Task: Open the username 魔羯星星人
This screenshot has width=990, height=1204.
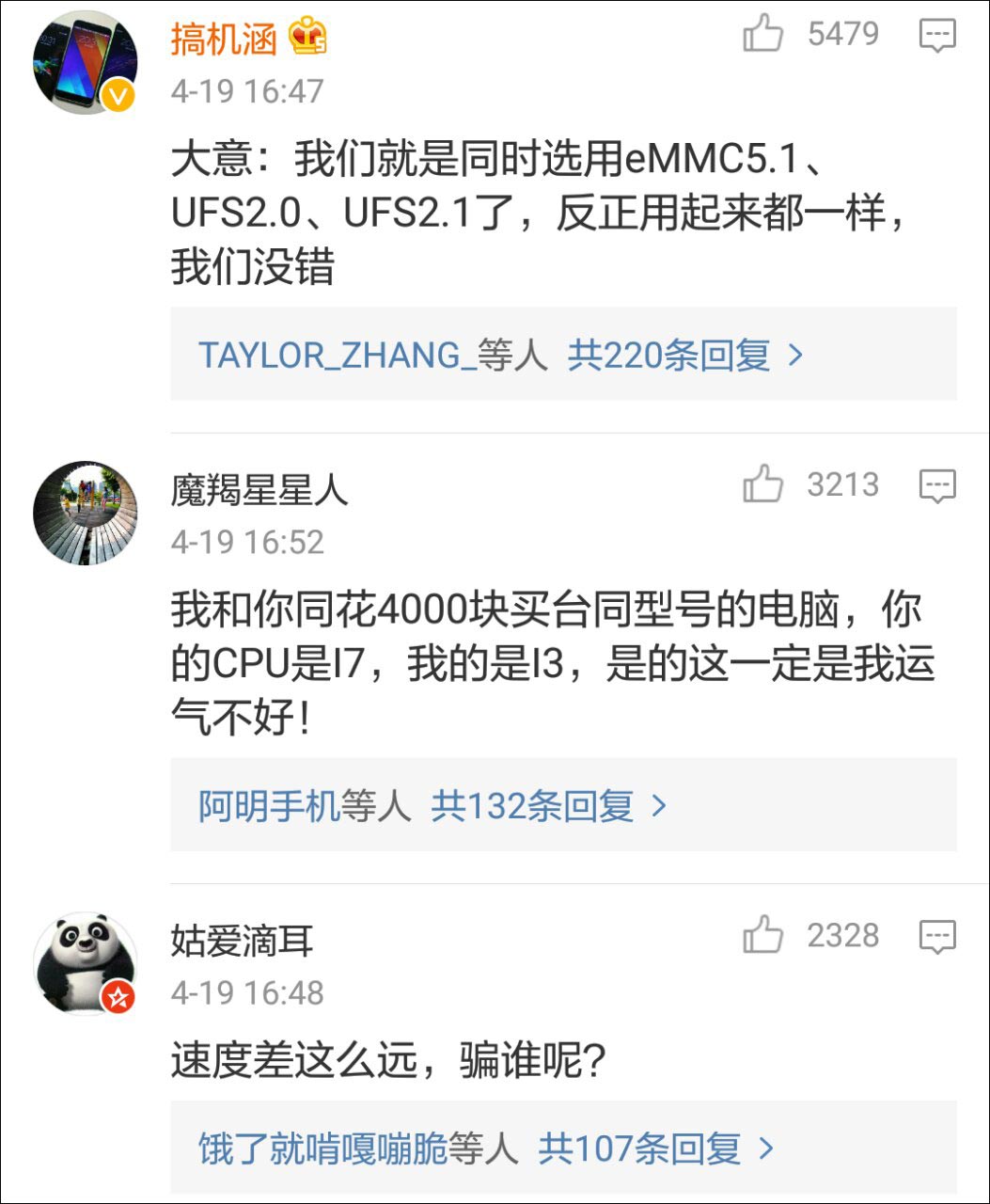Action: click(259, 490)
